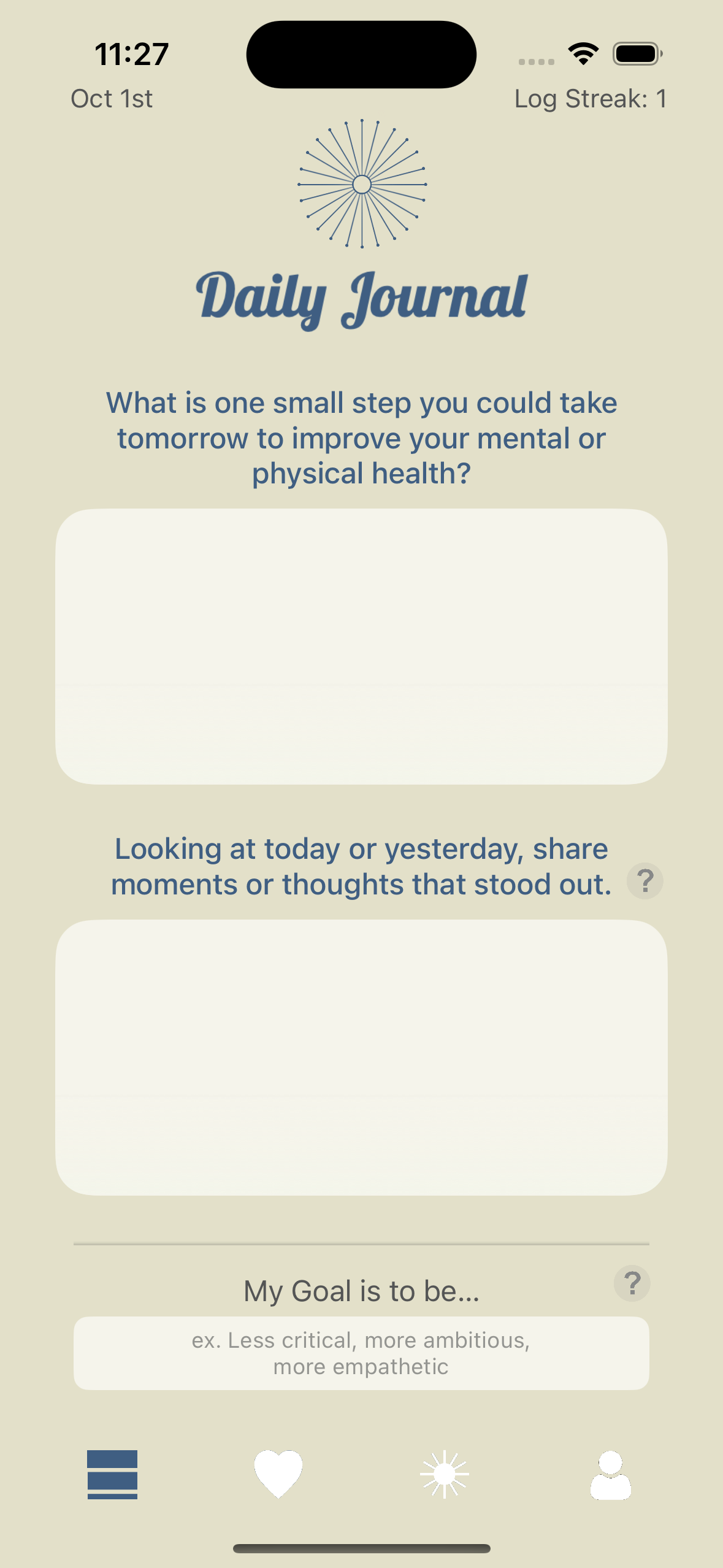
Task: Switch to the sunburst tab
Action: tap(445, 1474)
